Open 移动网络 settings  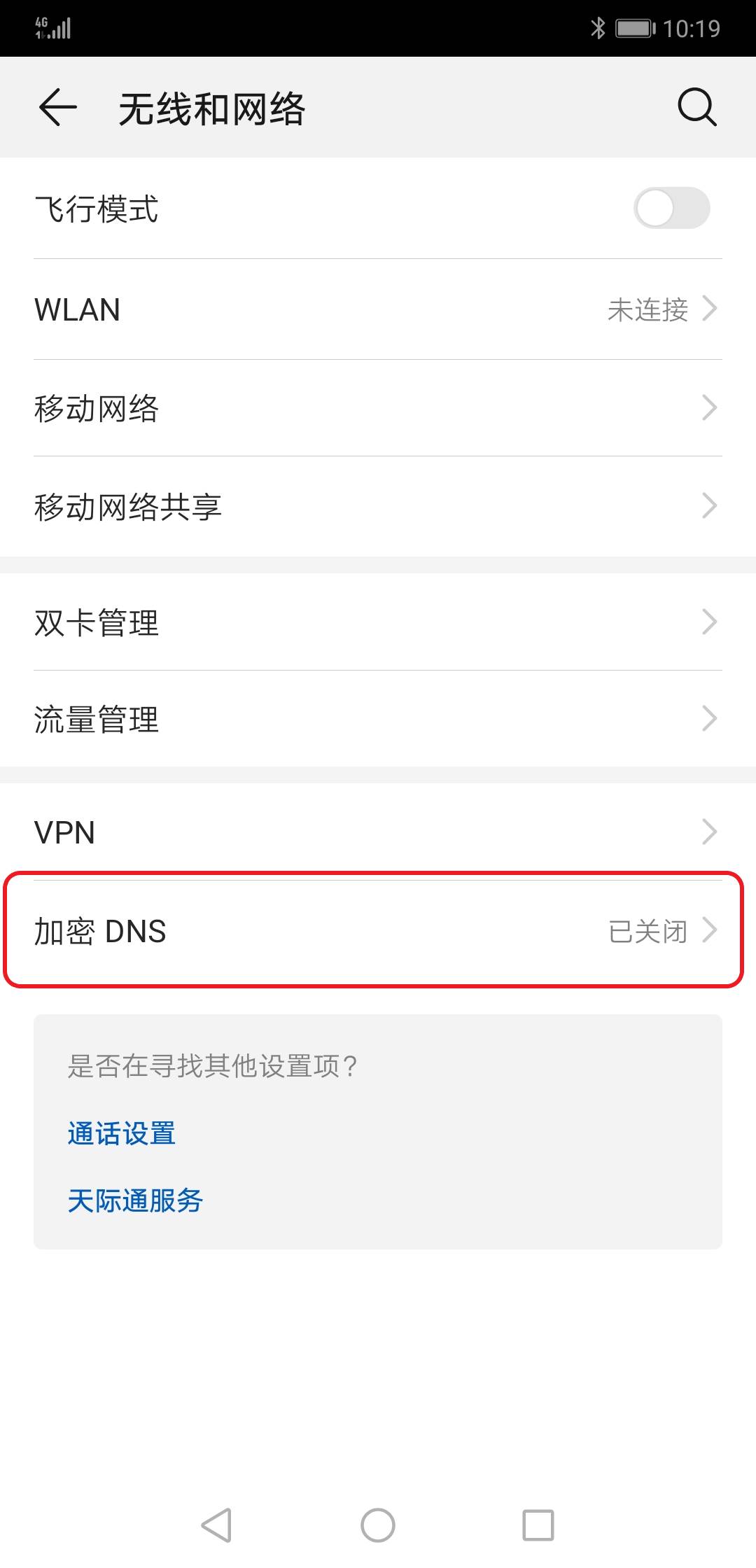point(378,408)
